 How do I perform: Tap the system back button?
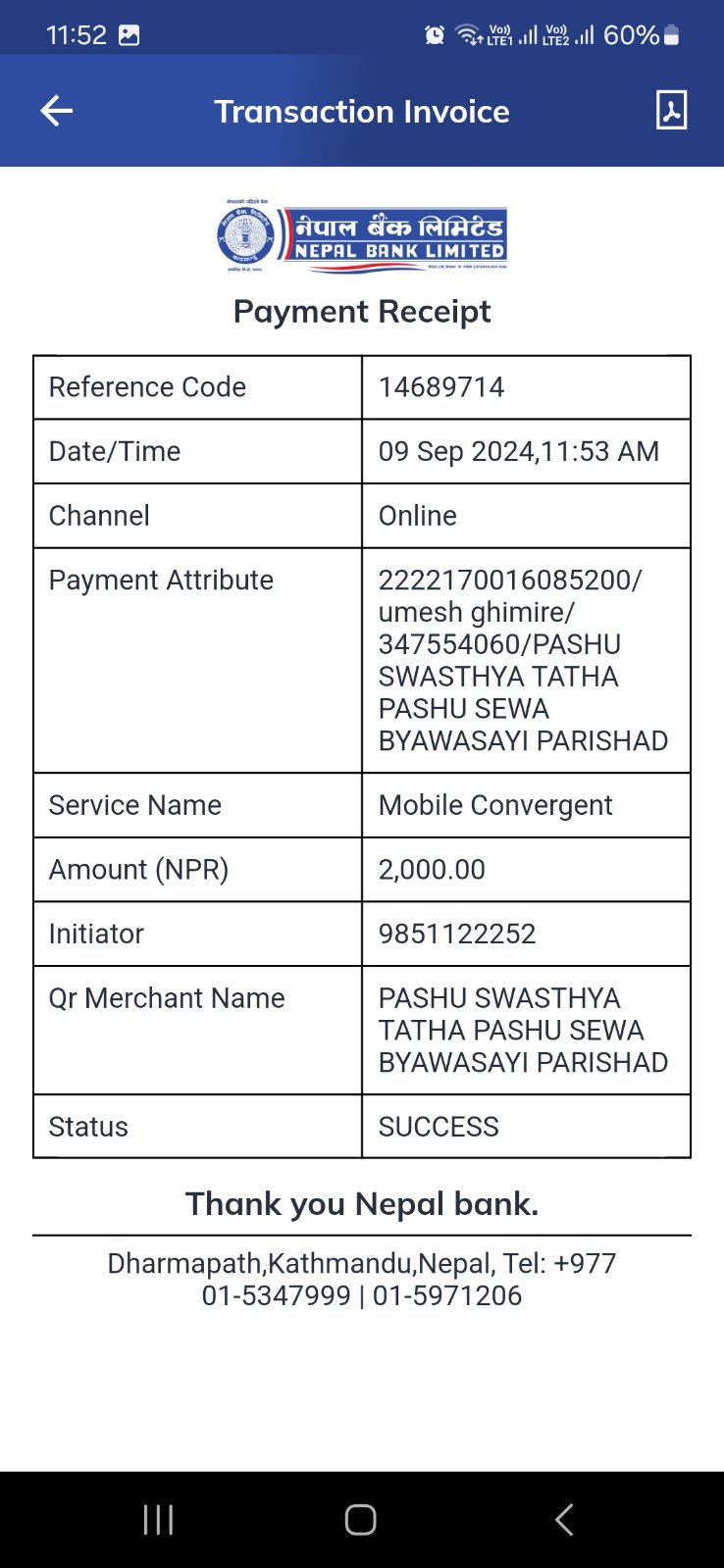tap(564, 1520)
